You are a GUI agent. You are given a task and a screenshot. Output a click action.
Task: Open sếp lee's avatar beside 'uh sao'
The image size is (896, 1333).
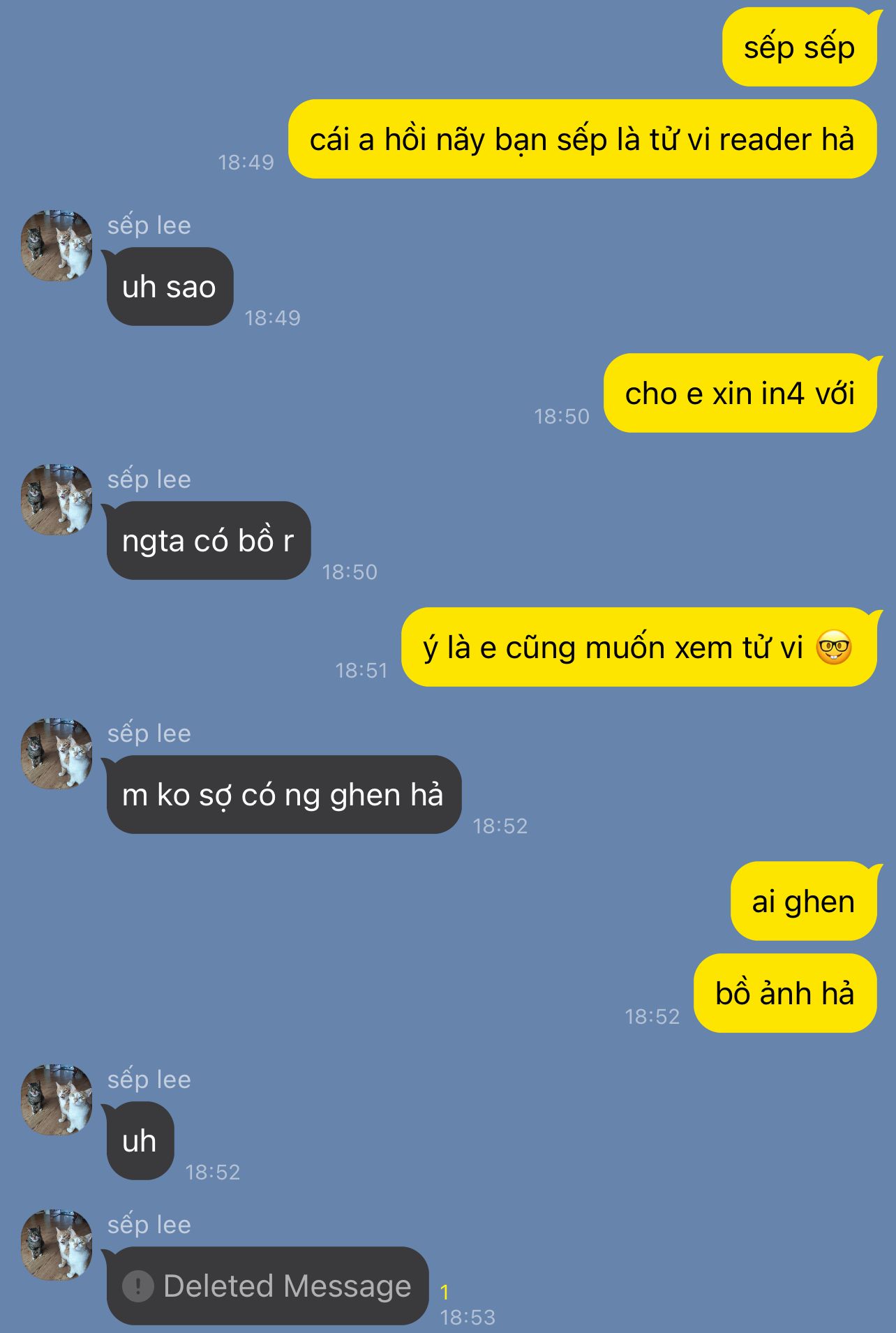pyautogui.click(x=57, y=246)
